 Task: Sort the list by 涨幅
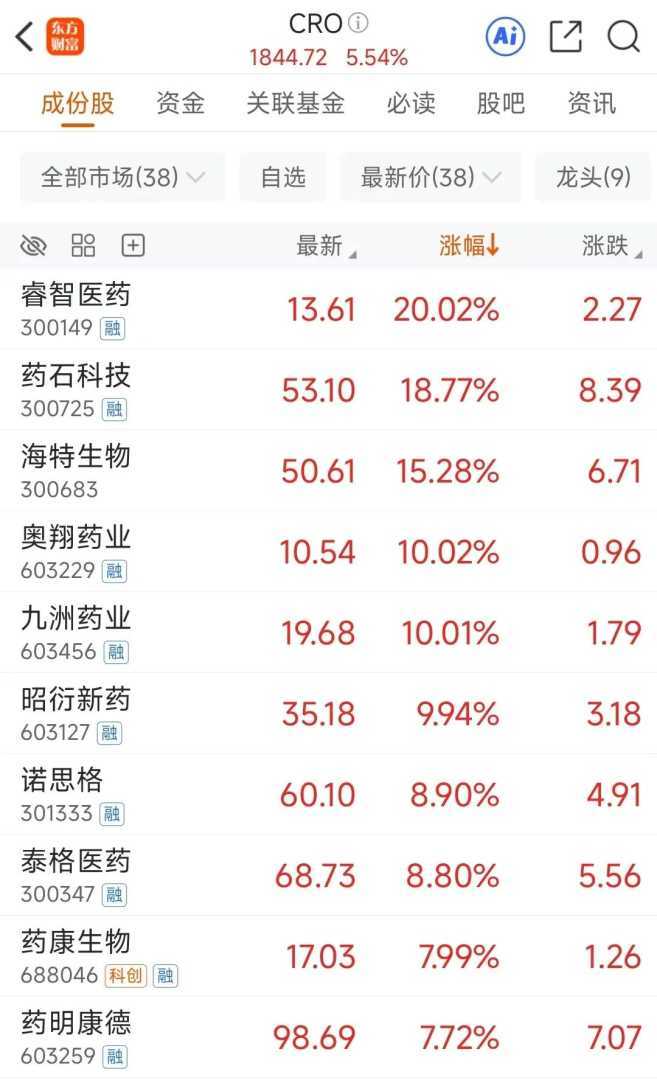point(469,245)
